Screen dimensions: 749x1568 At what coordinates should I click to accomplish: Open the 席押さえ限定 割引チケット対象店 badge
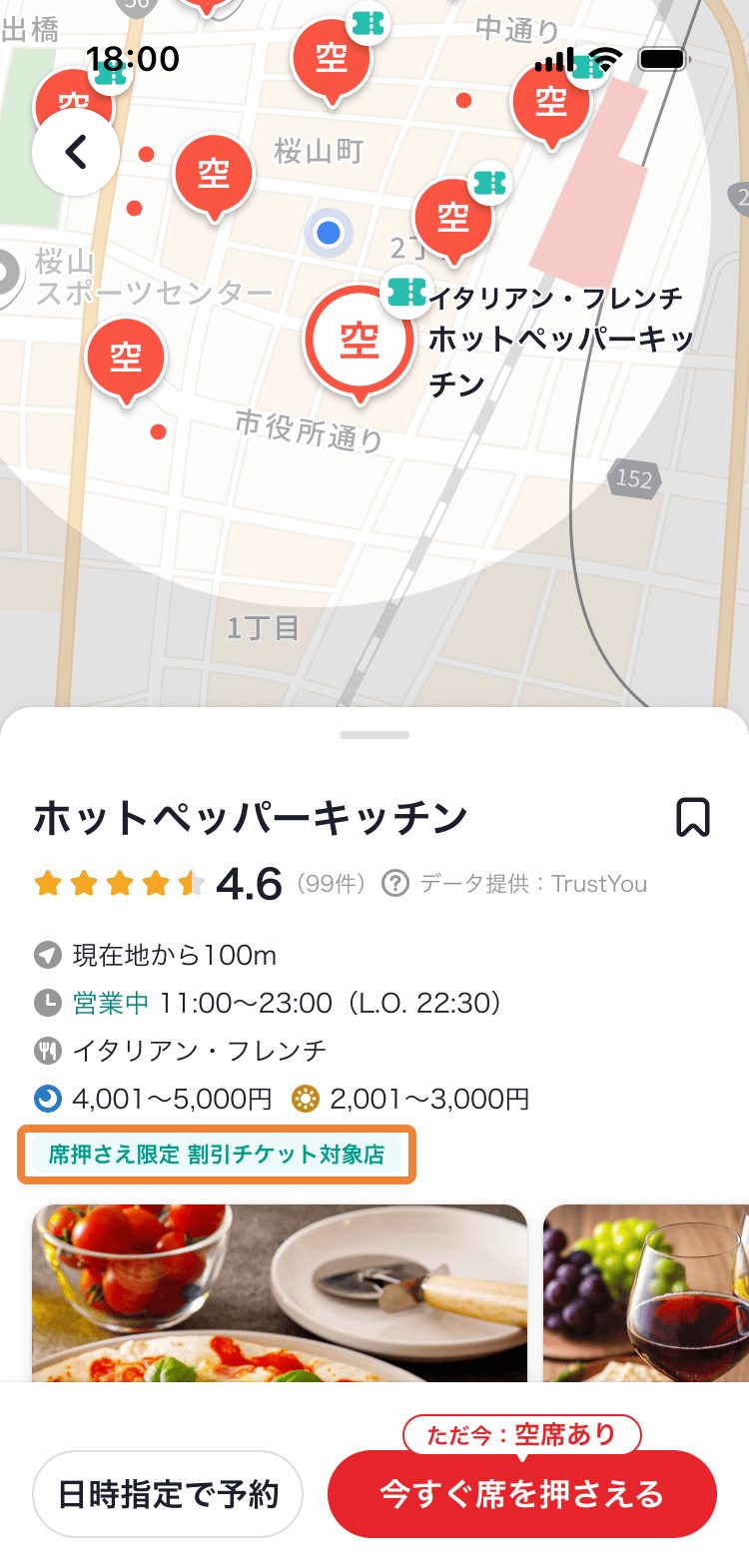[218, 1155]
